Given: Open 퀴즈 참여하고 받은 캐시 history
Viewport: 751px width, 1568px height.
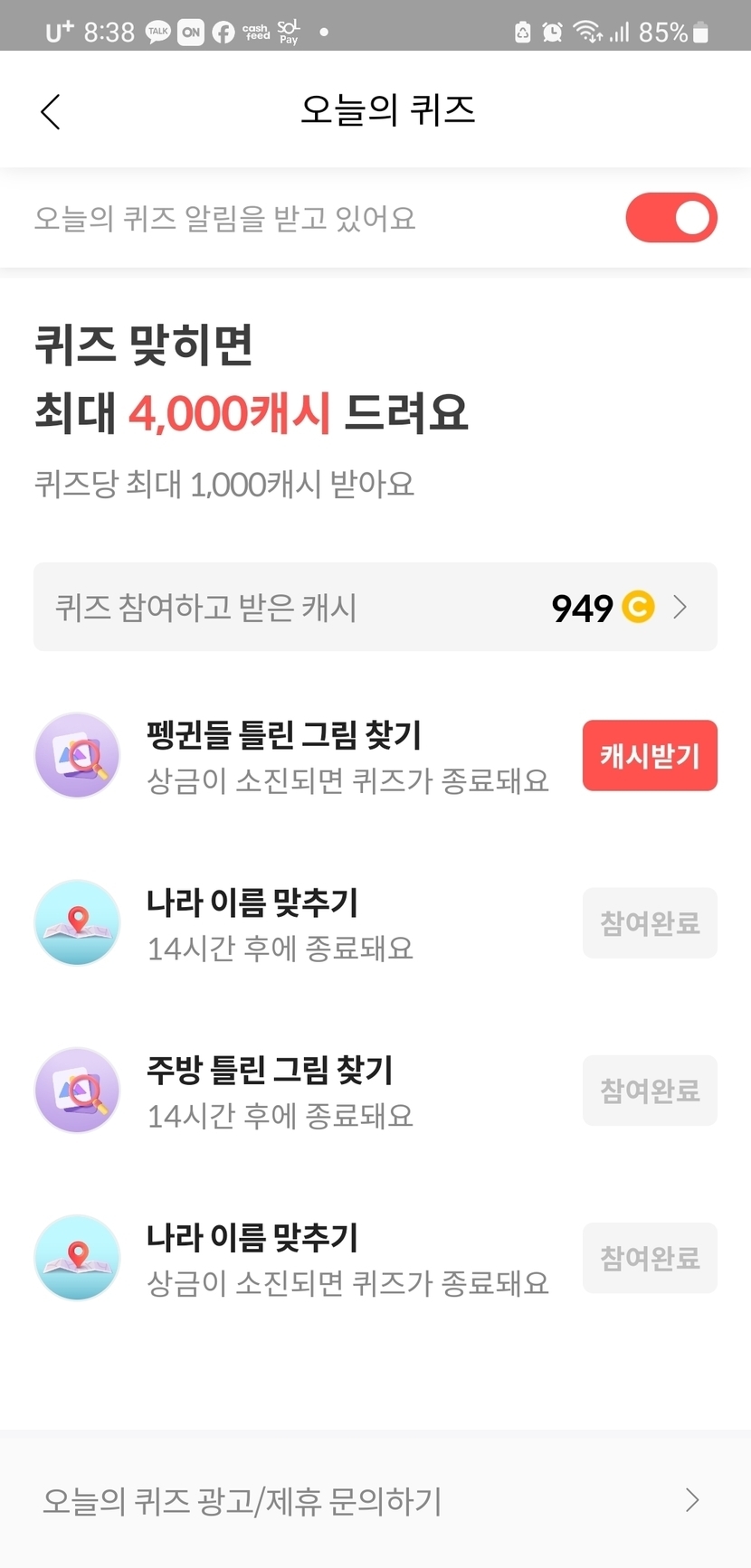Looking at the screenshot, I should tap(375, 607).
